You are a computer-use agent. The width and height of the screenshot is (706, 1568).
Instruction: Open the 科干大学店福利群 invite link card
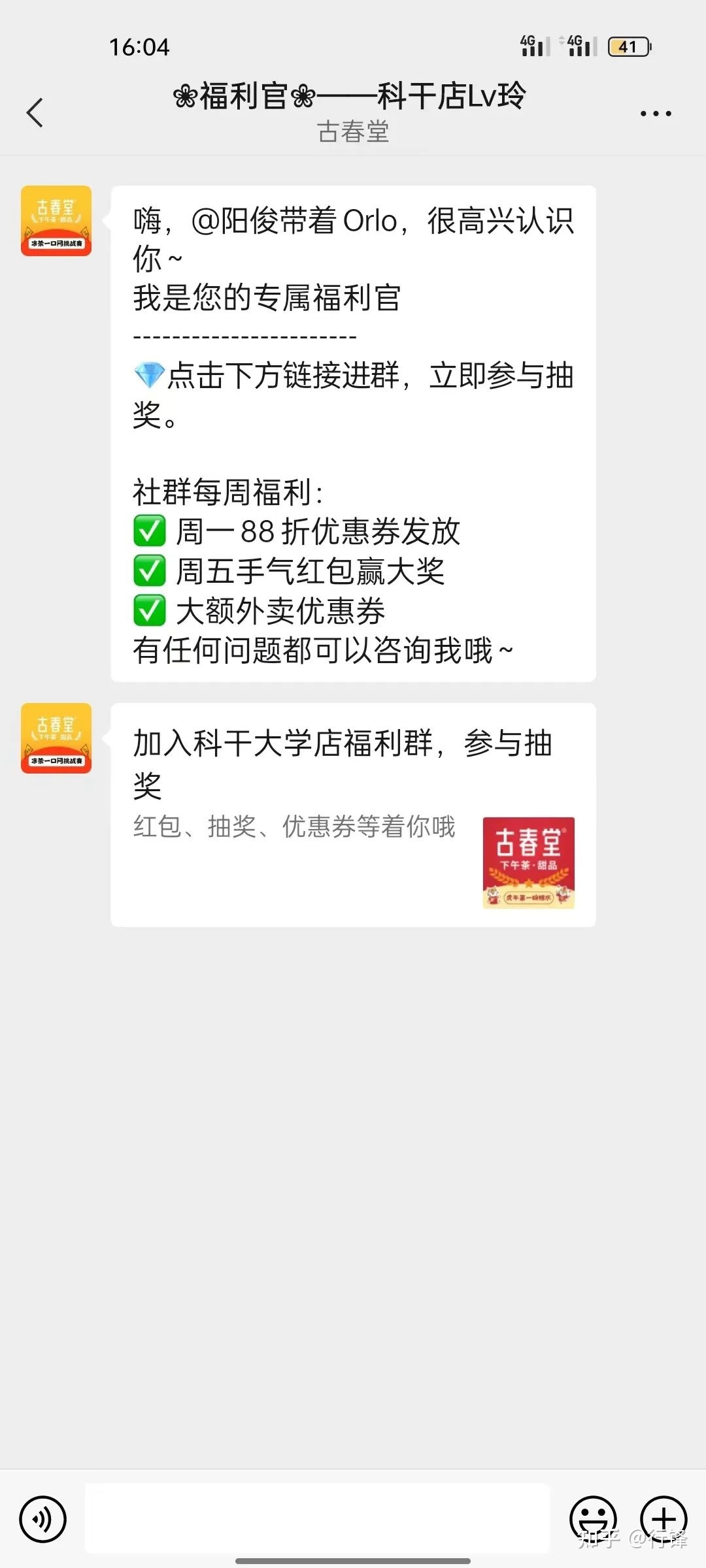coord(353,814)
